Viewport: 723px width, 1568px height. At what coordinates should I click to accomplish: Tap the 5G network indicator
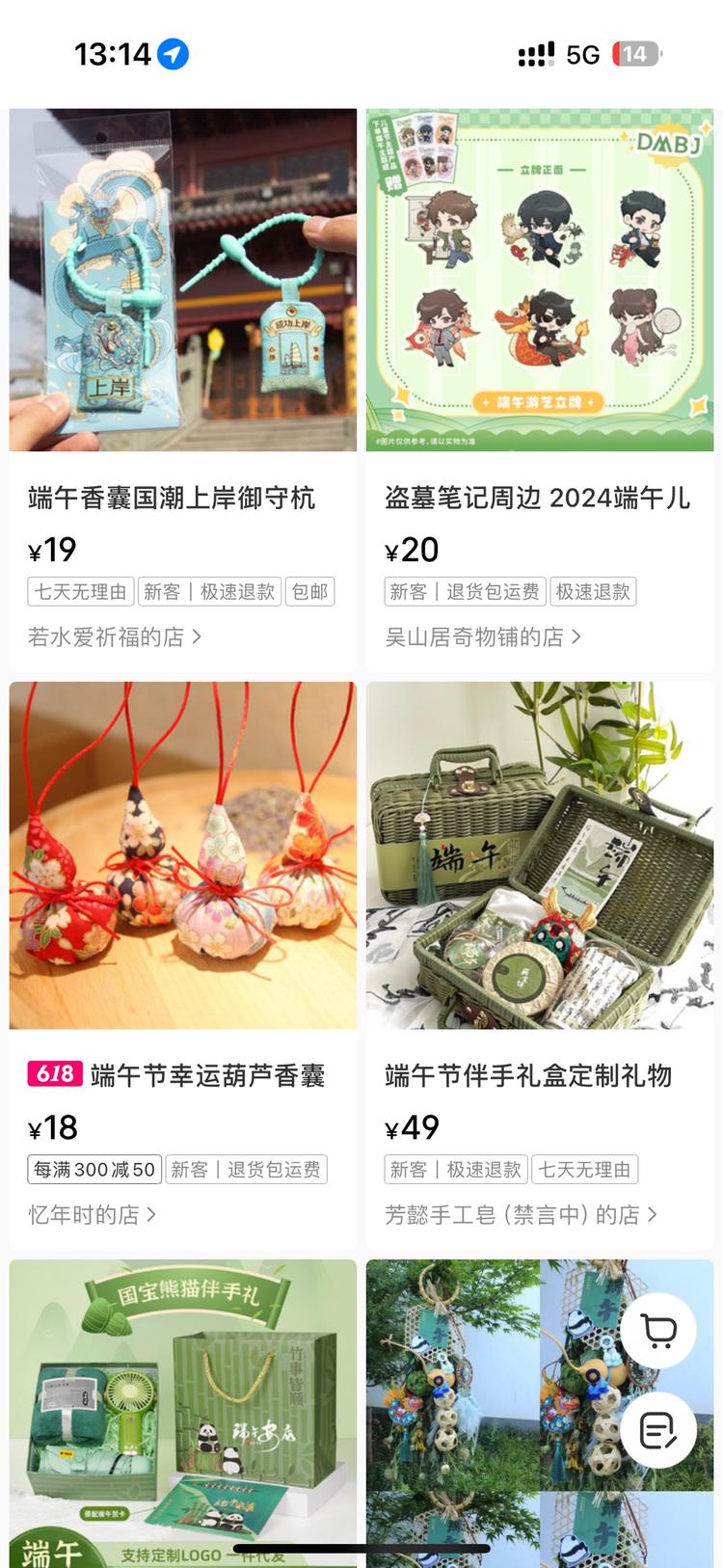coord(582,53)
